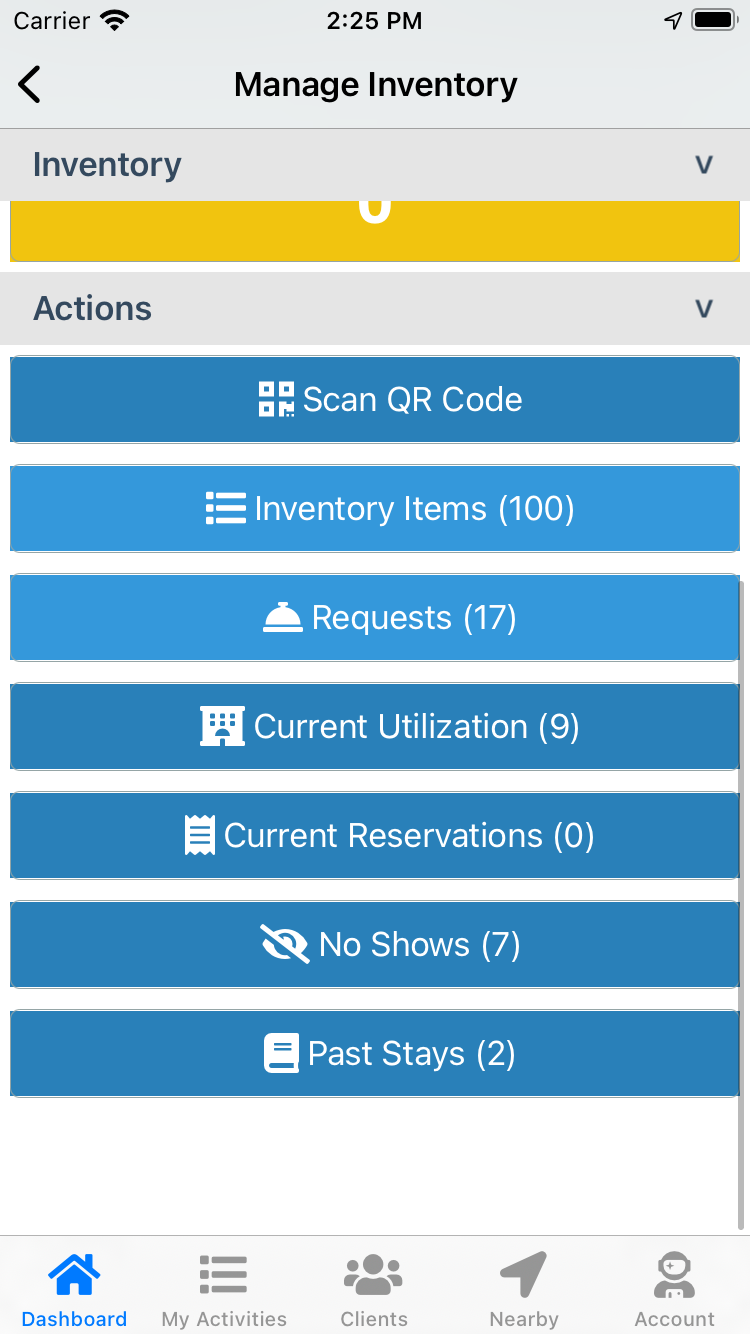The image size is (750, 1334).
Task: Collapse the Actions section
Action: coord(703,308)
